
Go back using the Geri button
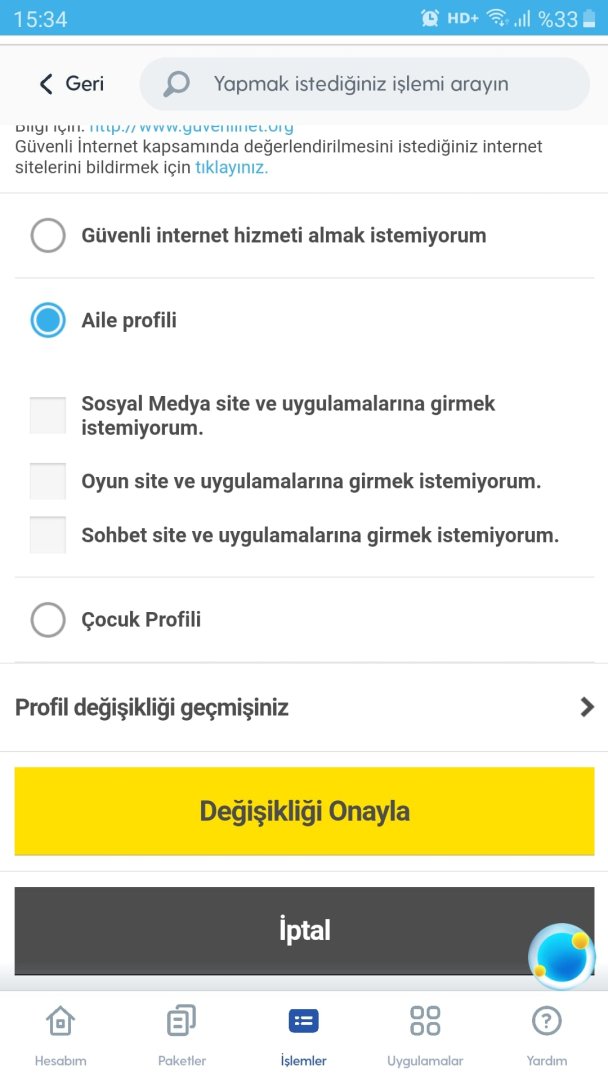(70, 84)
